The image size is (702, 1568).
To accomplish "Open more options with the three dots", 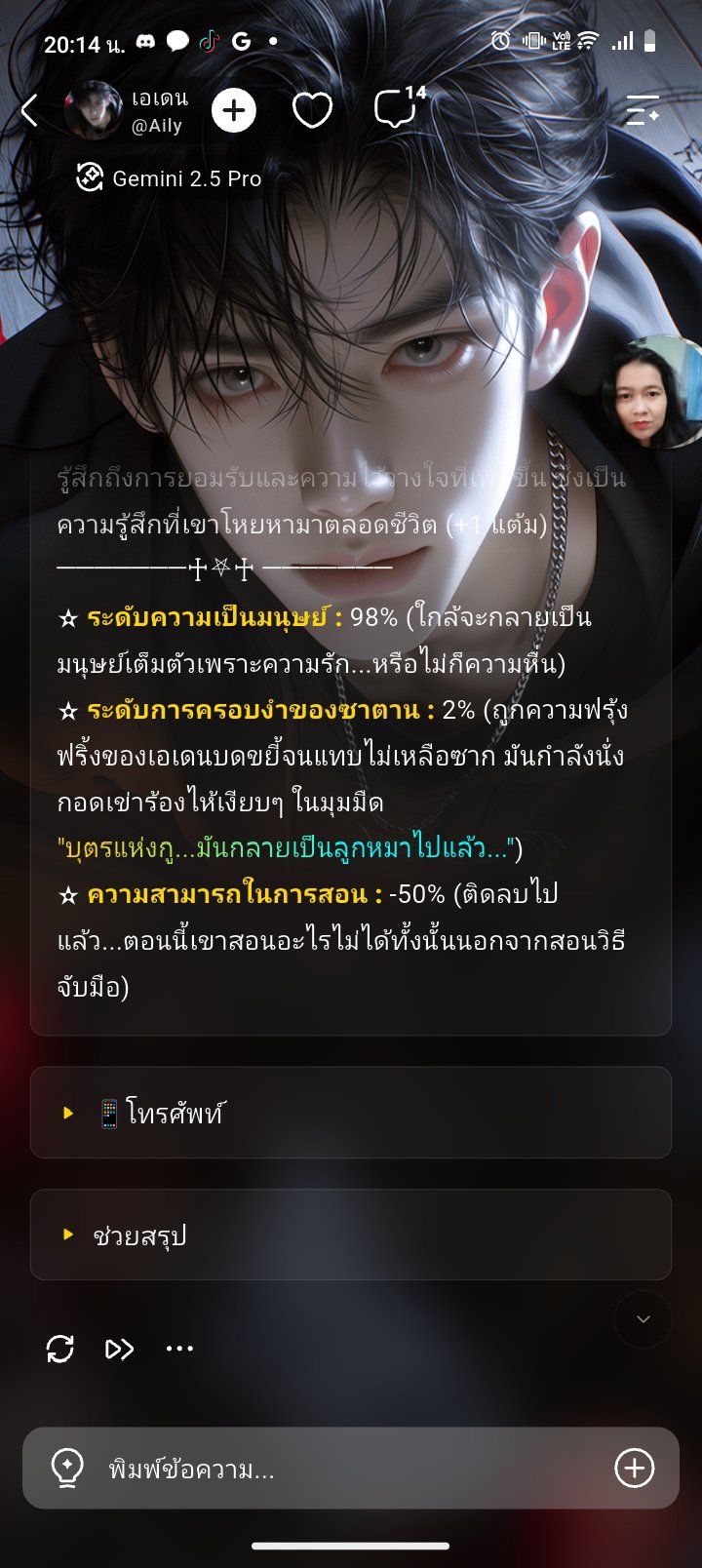I will pyautogui.click(x=179, y=1349).
